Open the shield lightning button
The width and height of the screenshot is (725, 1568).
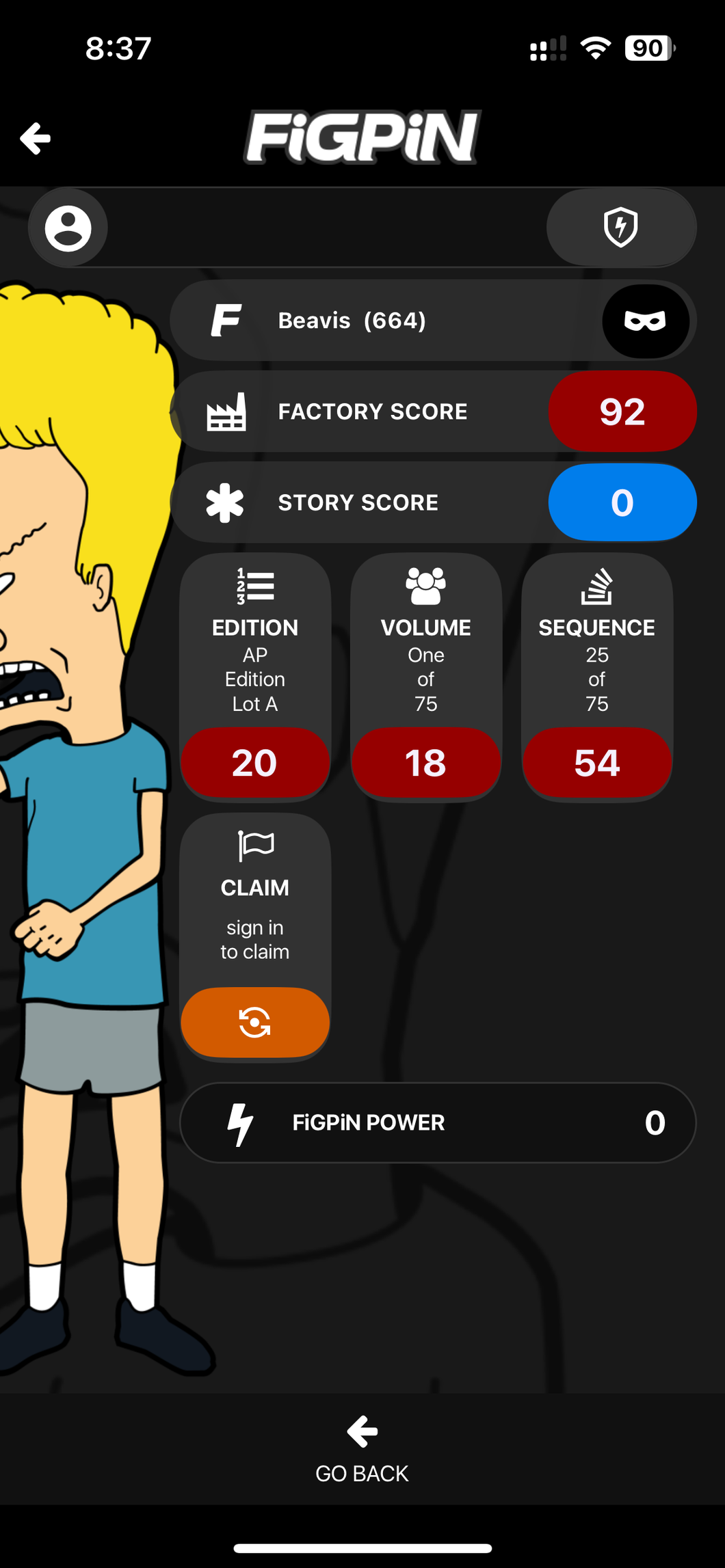pos(621,228)
